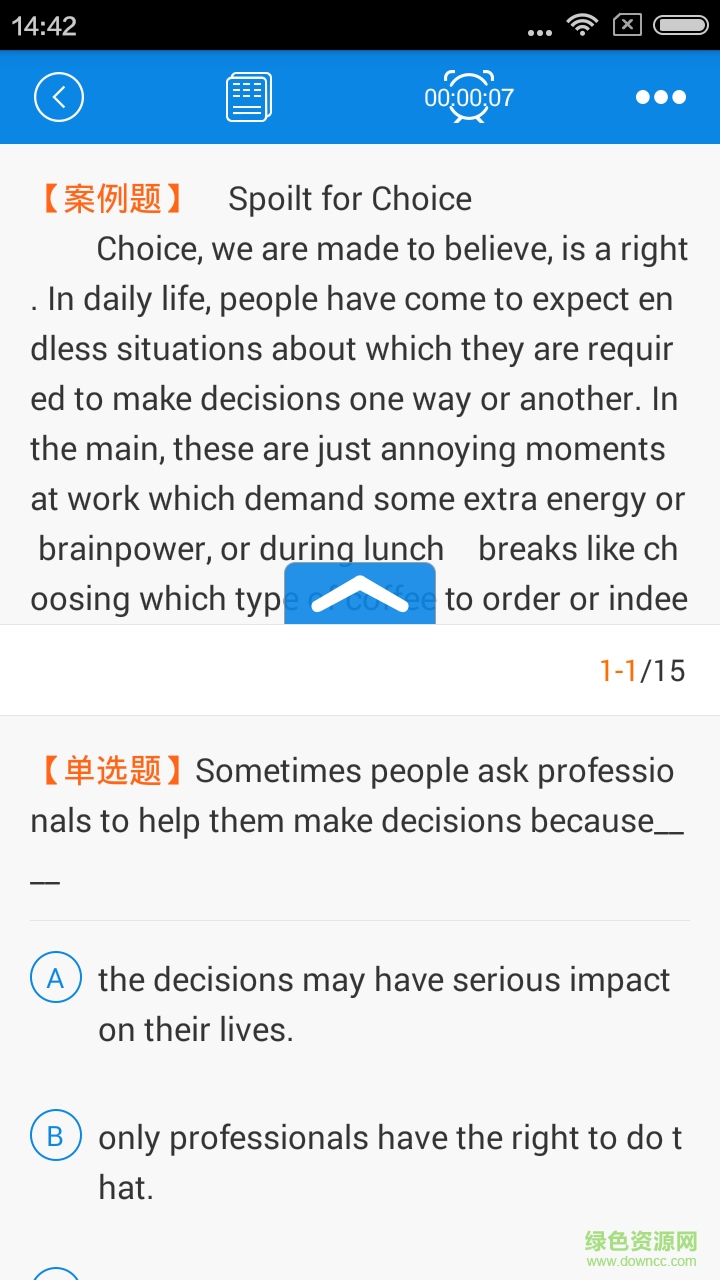The height and width of the screenshot is (1280, 720).
Task: Tap the SIM card error status icon
Action: point(627,23)
